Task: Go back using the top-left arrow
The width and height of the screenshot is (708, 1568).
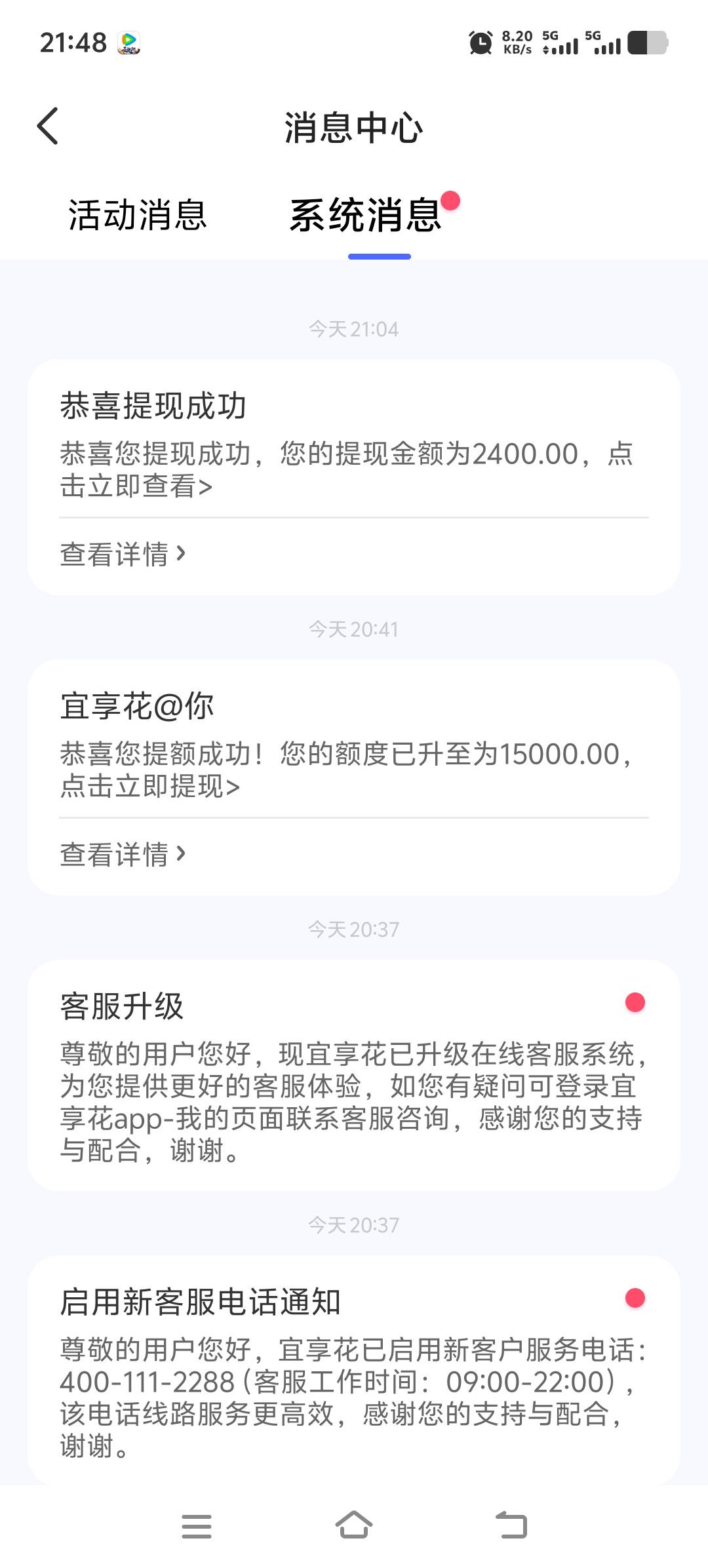Action: click(47, 127)
